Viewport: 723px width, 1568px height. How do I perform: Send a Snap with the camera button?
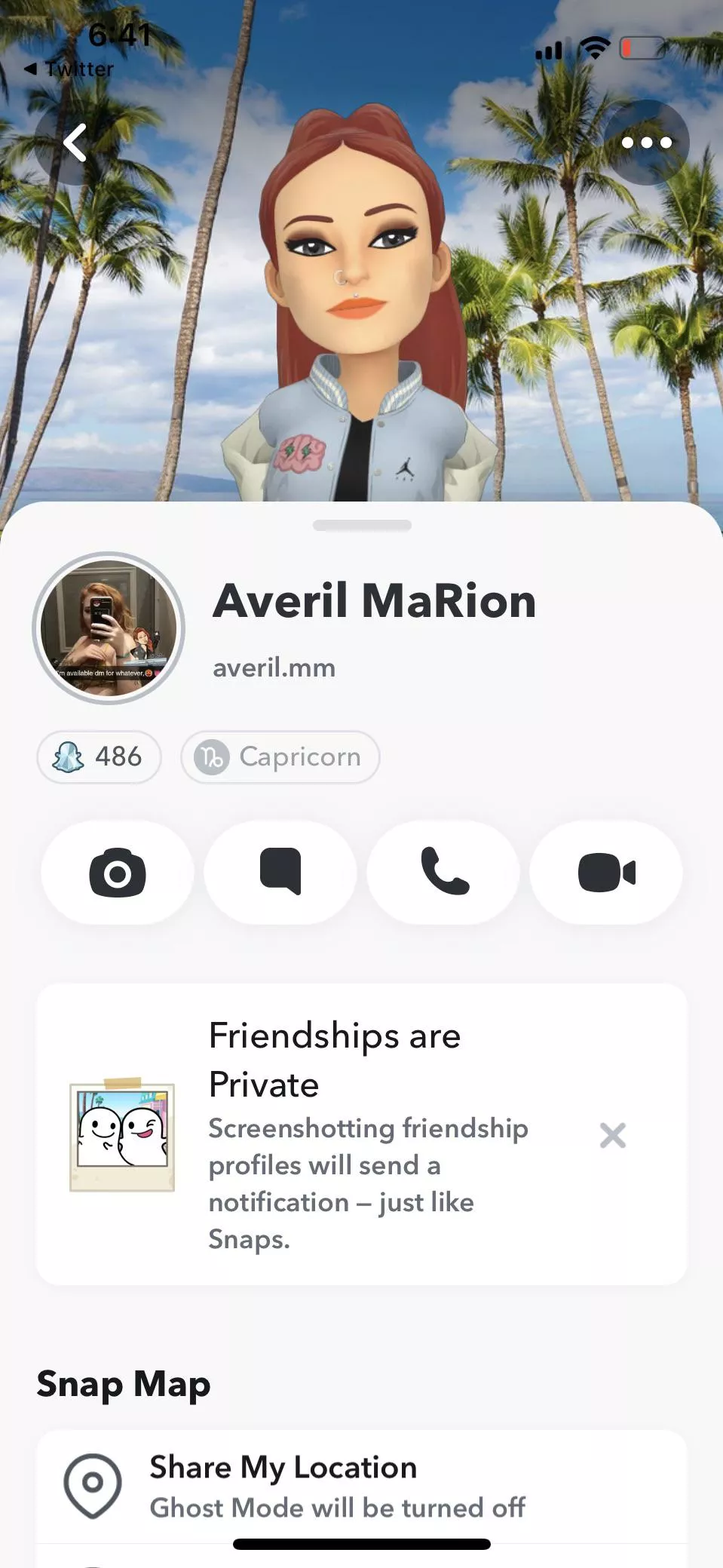pos(118,873)
